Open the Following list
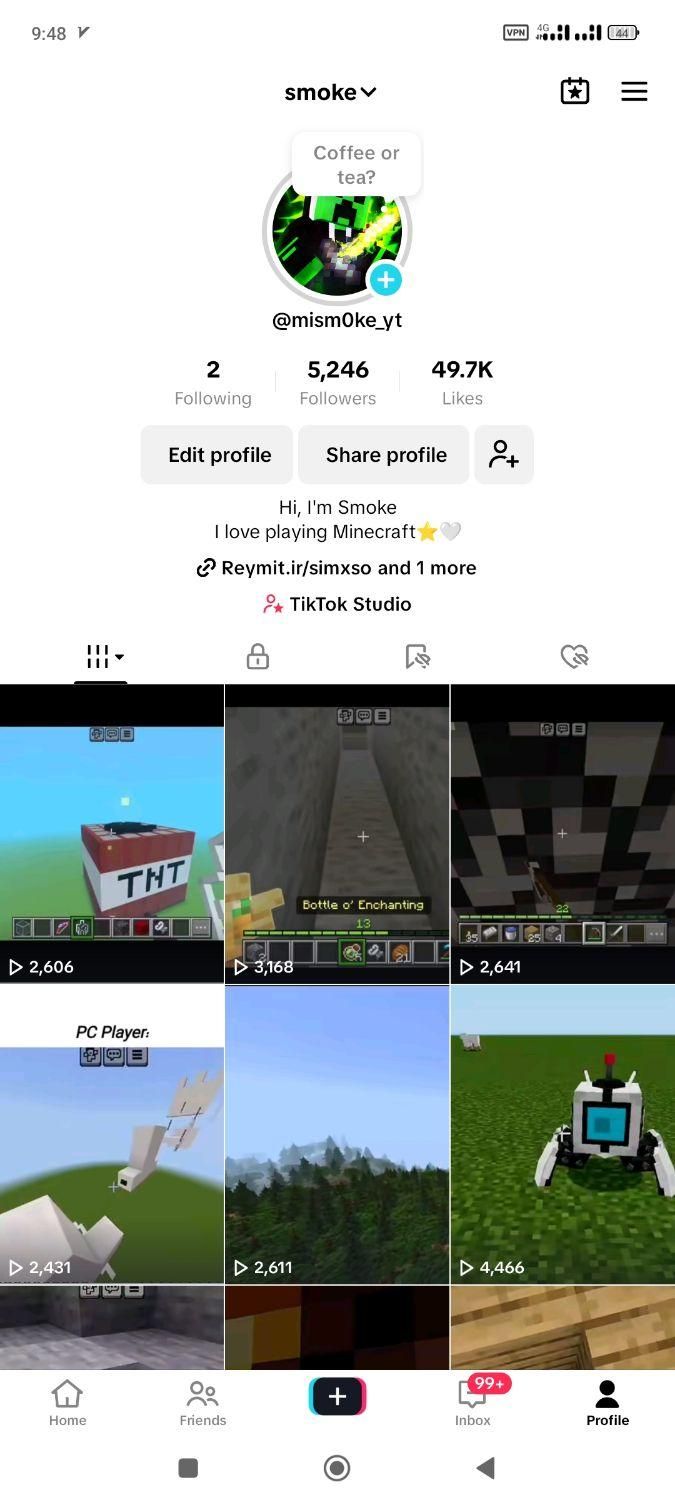The height and width of the screenshot is (1500, 675). 213,383
